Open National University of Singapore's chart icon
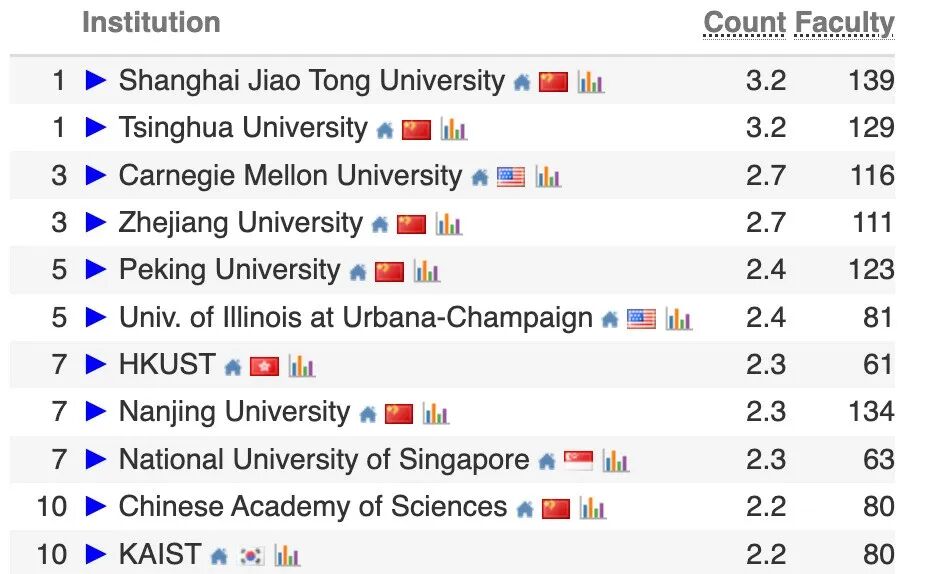 (615, 462)
